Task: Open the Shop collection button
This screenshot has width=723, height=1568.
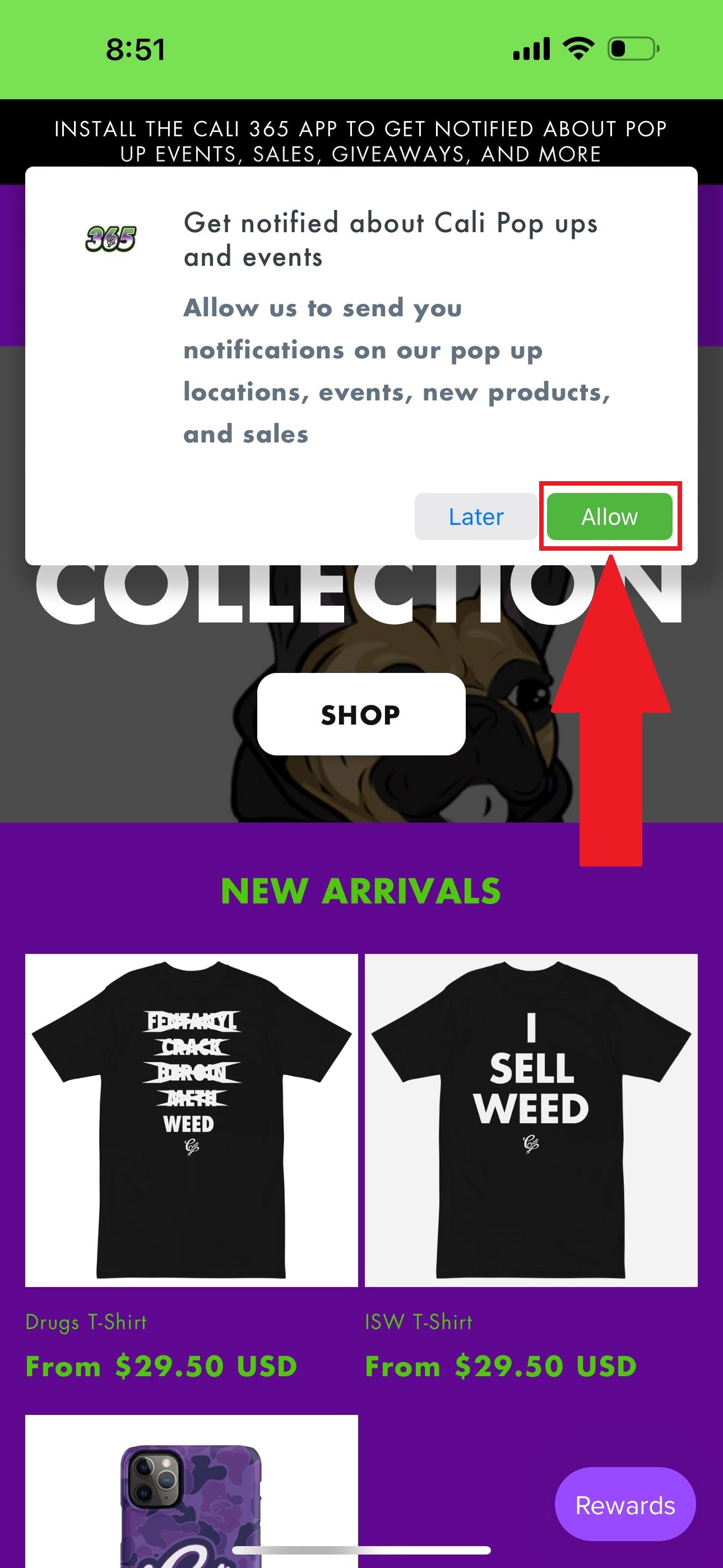Action: pyautogui.click(x=361, y=714)
